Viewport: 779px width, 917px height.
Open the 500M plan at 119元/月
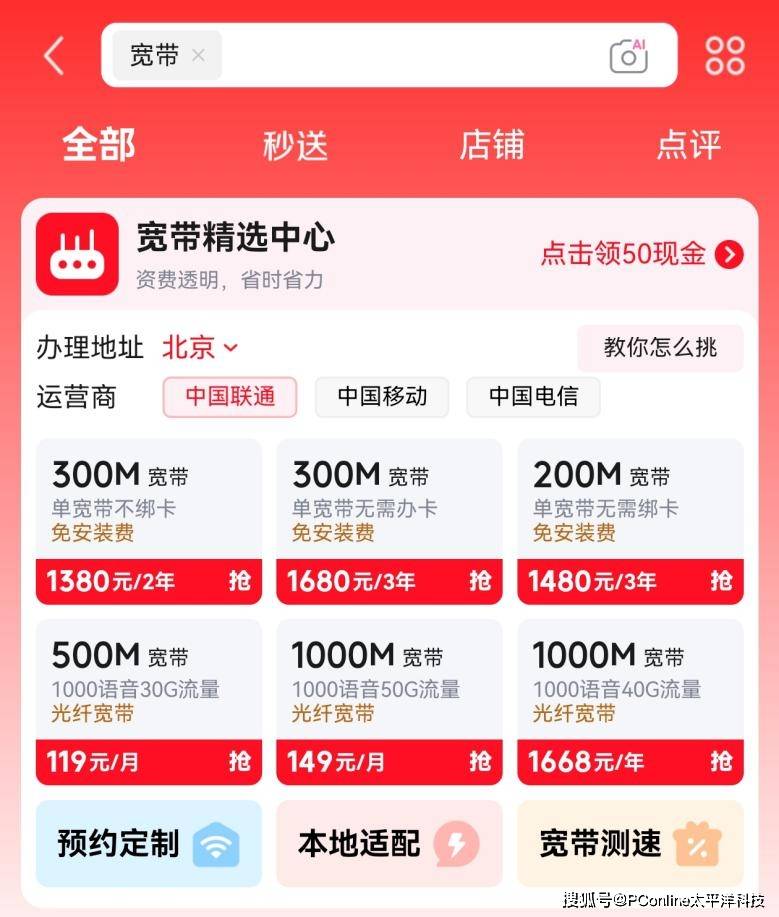point(149,702)
